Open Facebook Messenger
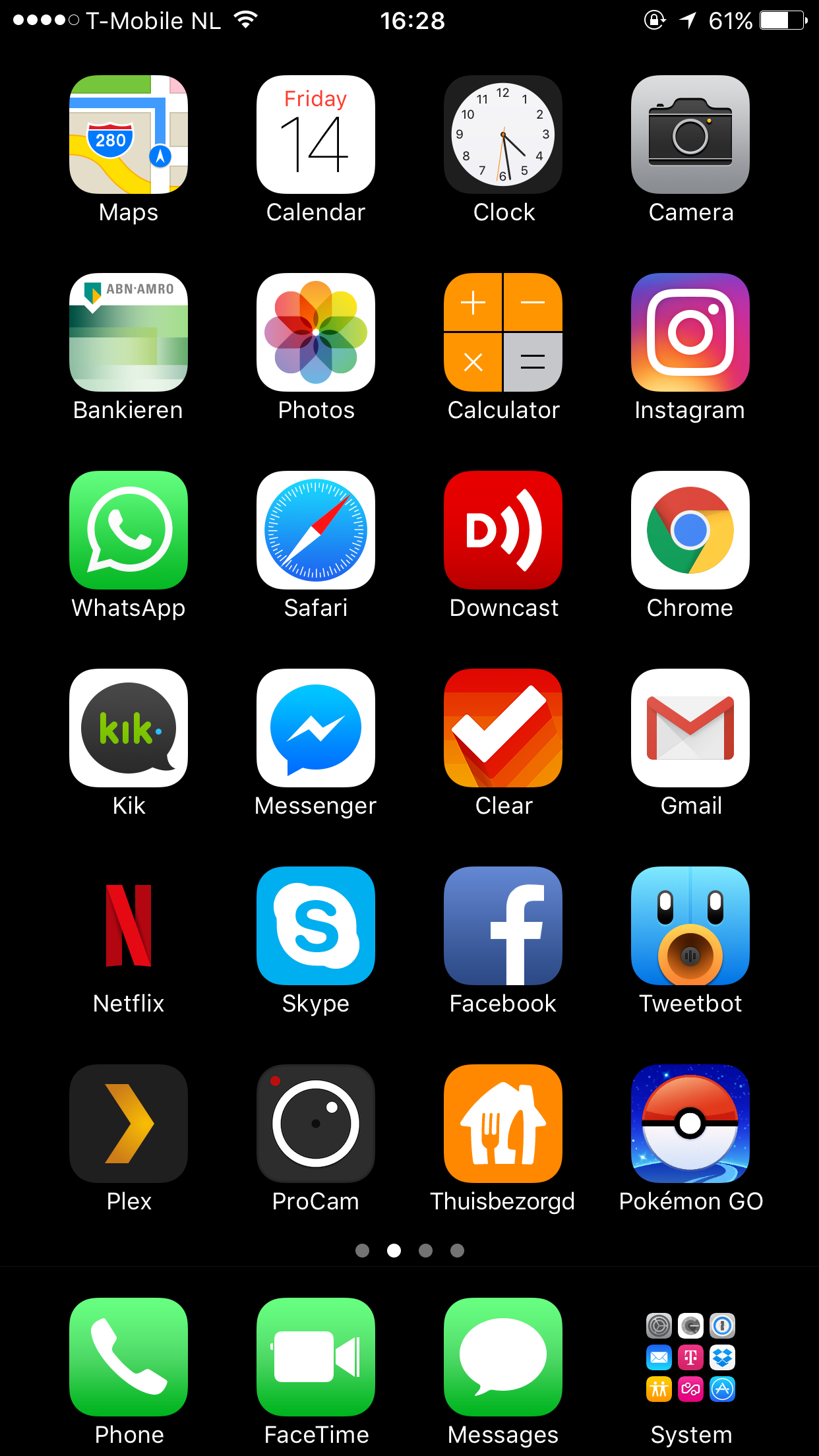Image resolution: width=819 pixels, height=1456 pixels. [316, 728]
